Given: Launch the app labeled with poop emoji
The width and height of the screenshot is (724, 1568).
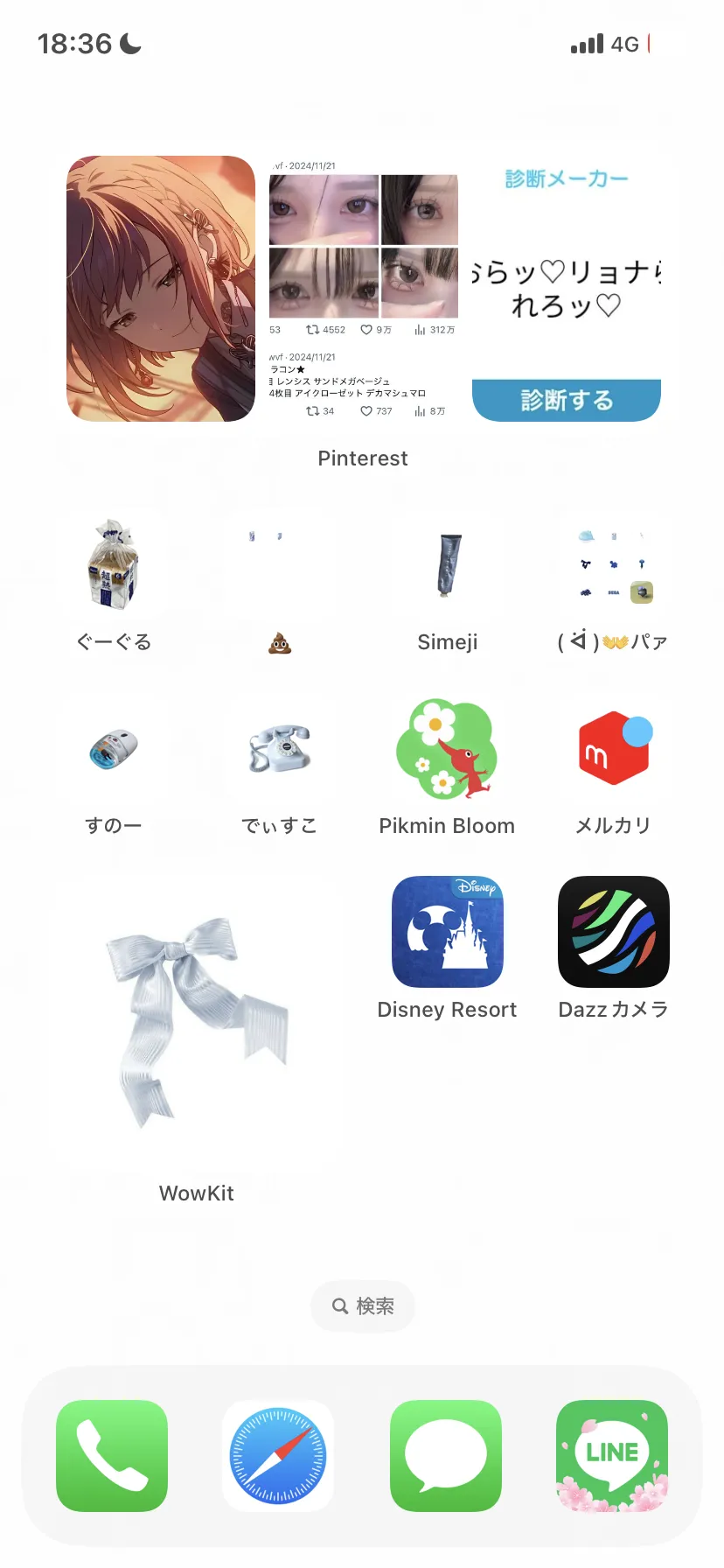Looking at the screenshot, I should click(280, 564).
